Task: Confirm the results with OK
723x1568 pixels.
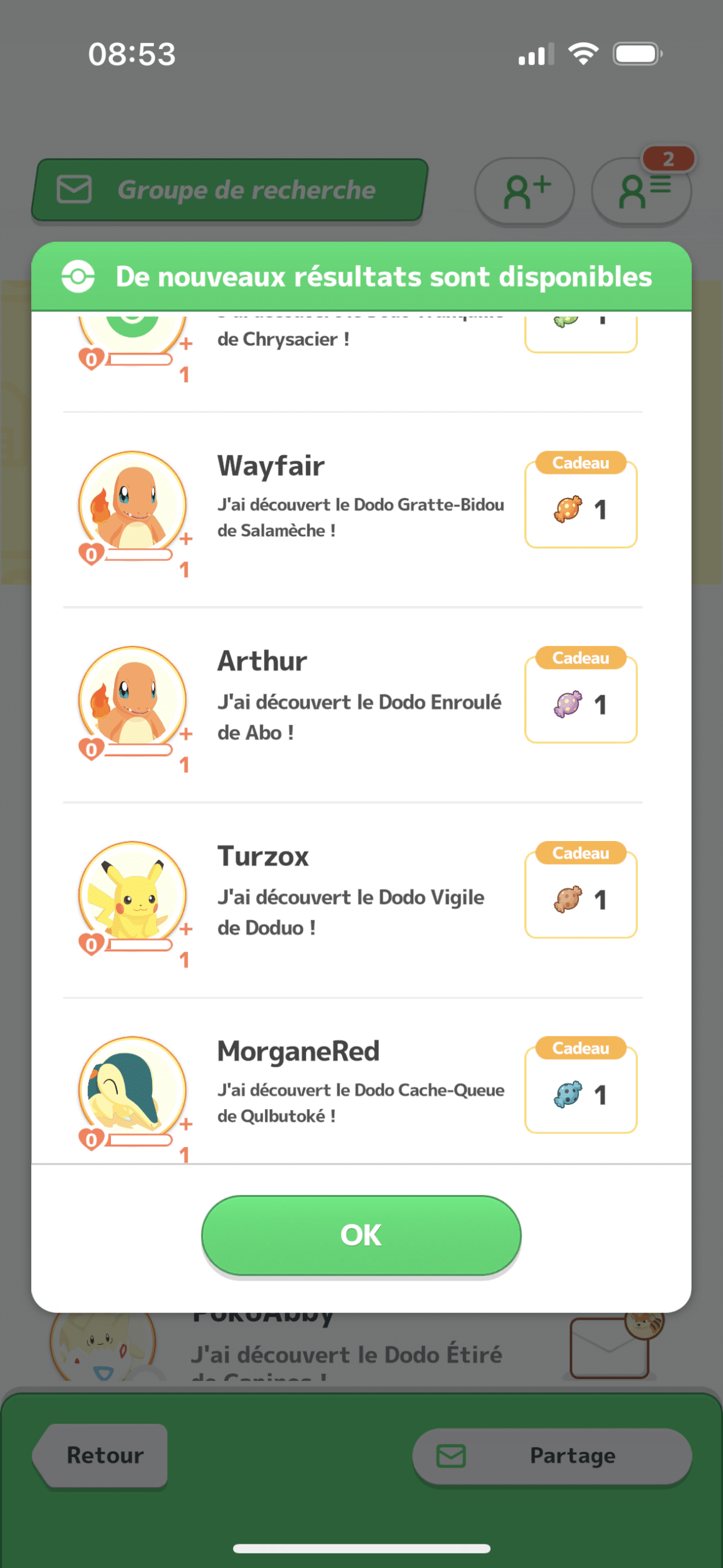Action: [x=361, y=1234]
